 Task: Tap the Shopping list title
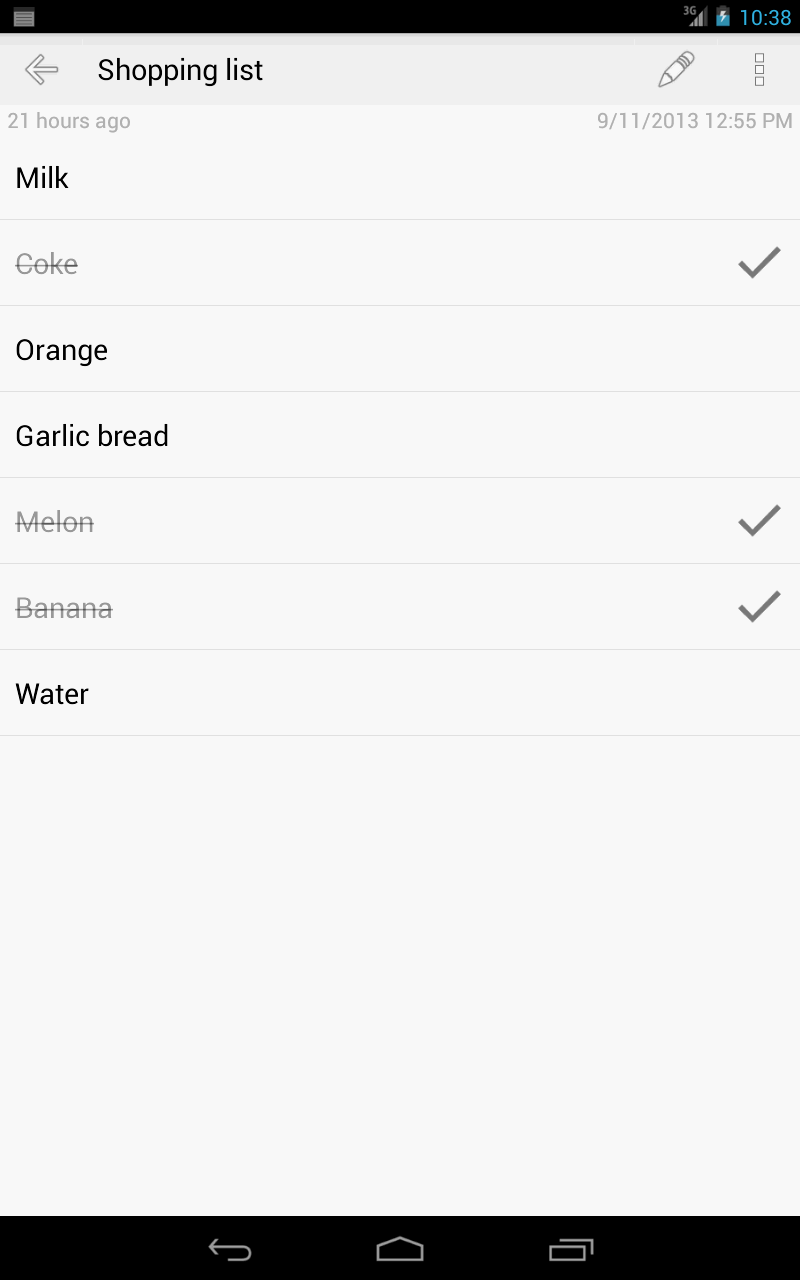tap(180, 70)
